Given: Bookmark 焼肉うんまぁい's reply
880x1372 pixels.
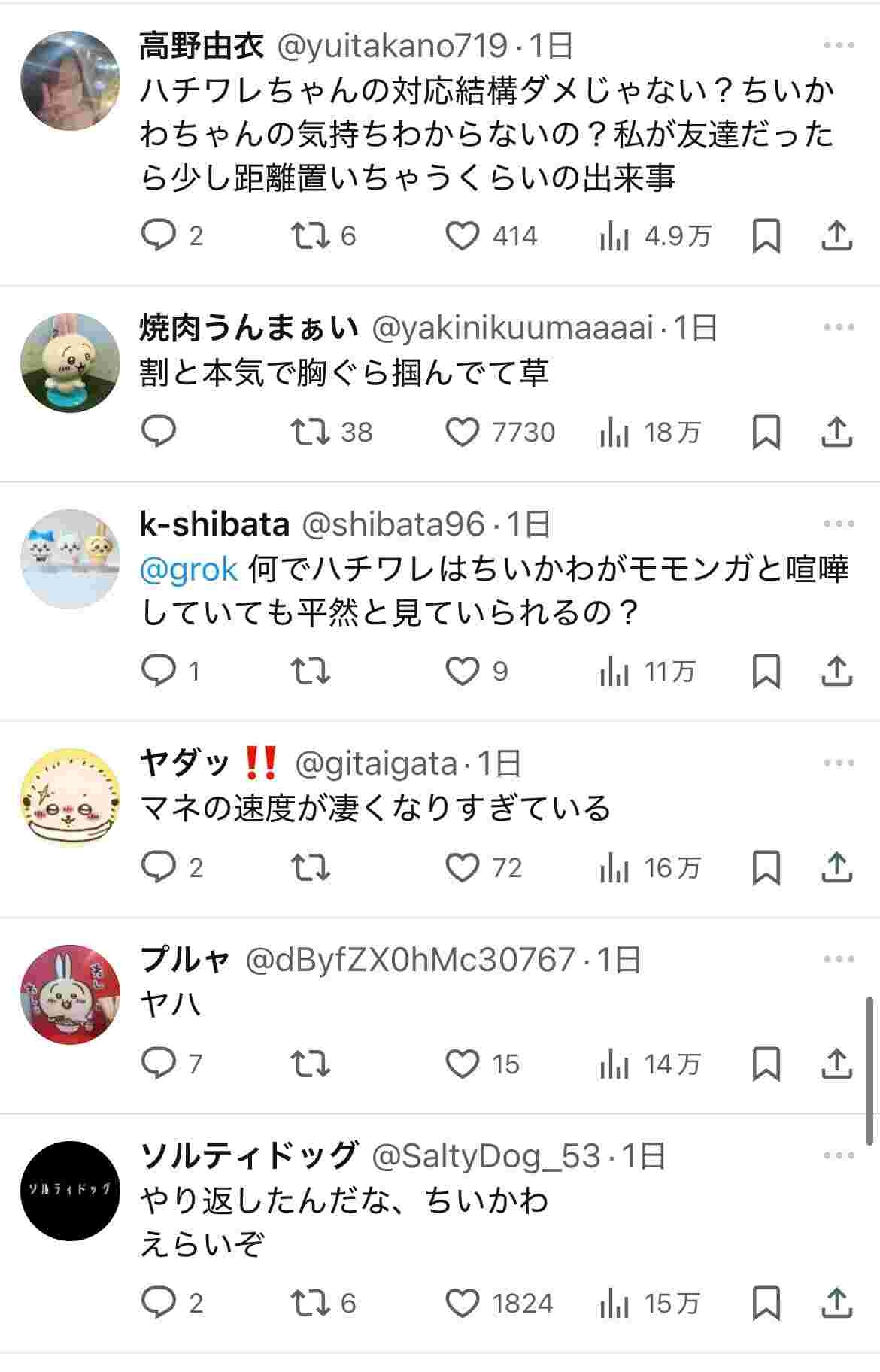Looking at the screenshot, I should [x=766, y=432].
